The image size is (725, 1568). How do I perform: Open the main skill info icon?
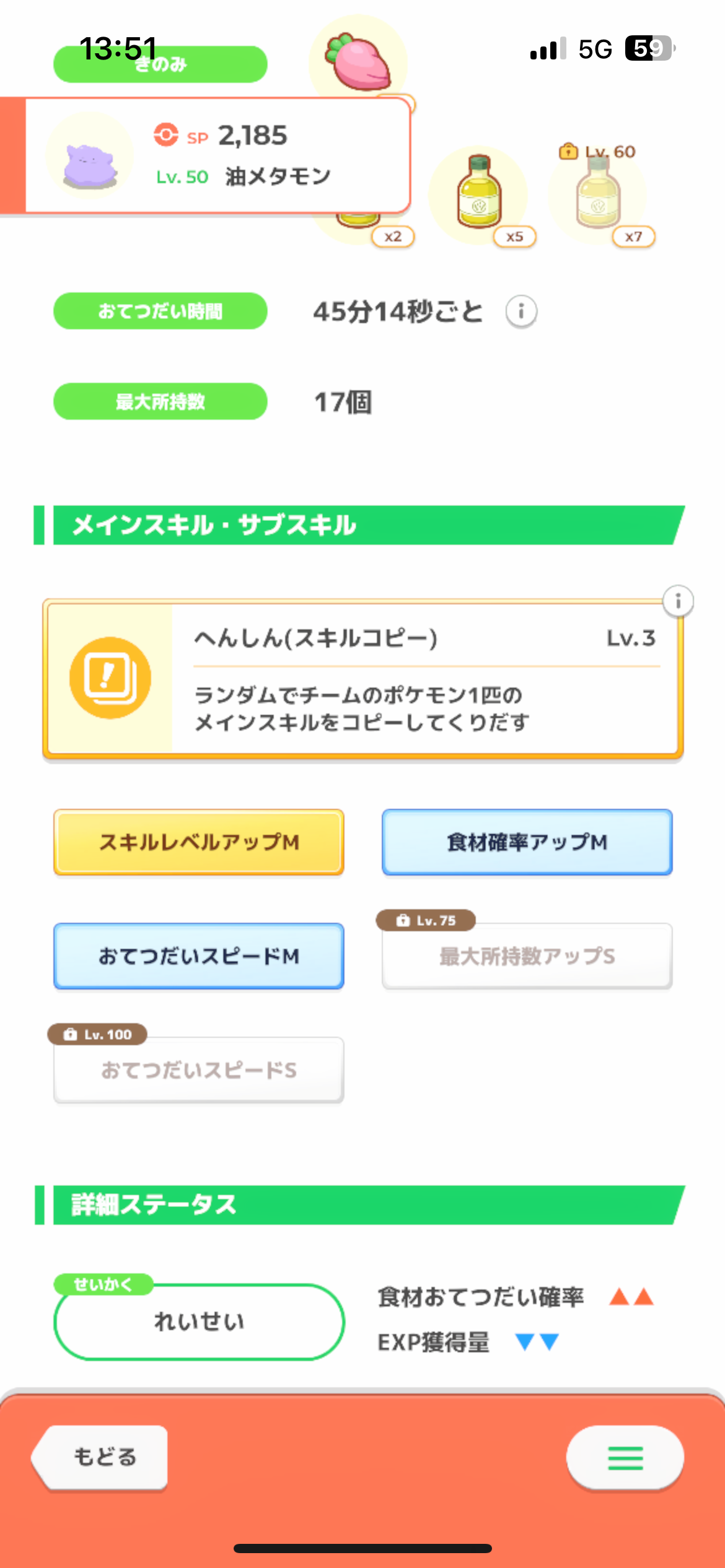[678, 601]
